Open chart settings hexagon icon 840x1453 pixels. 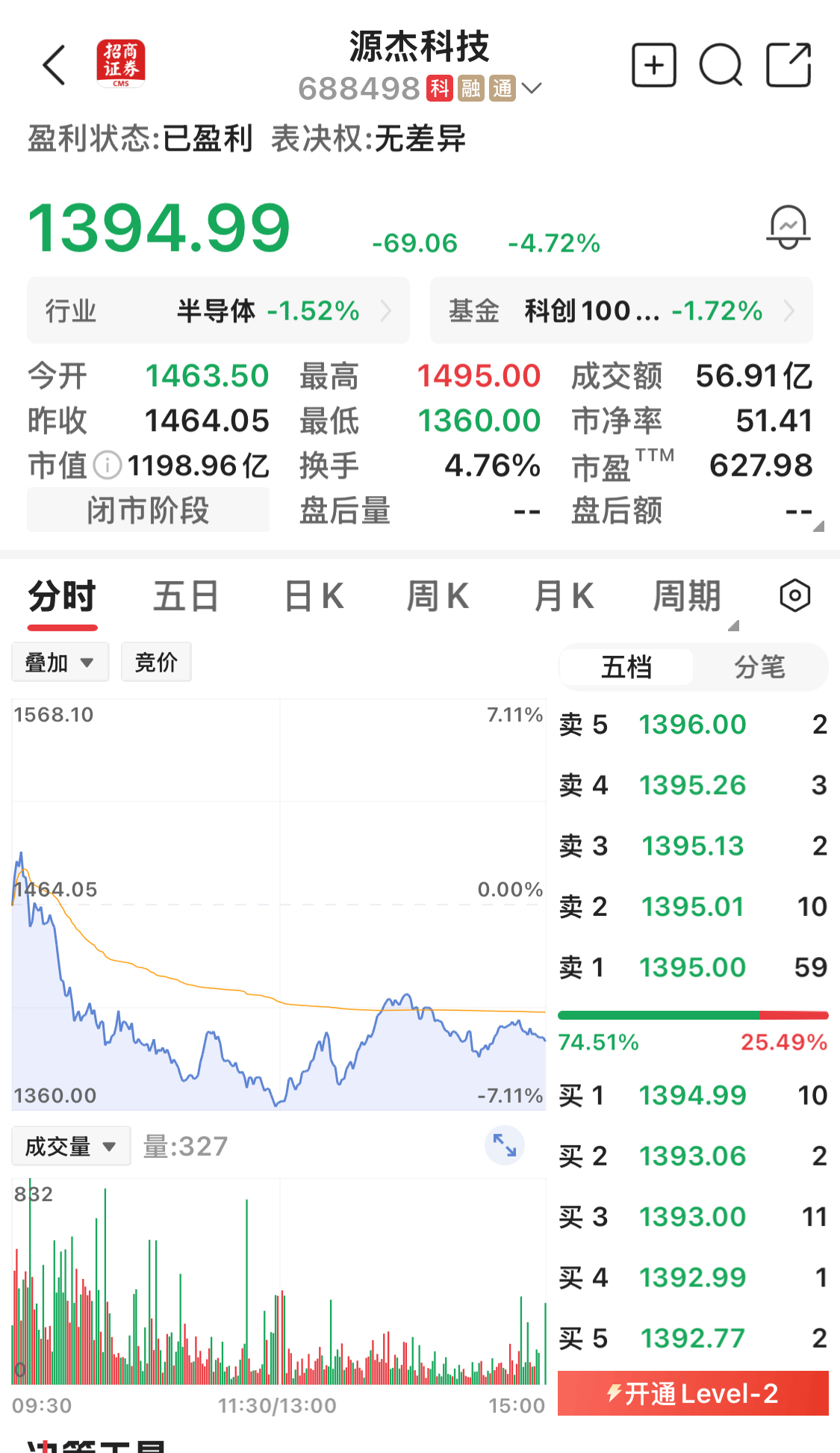(x=794, y=596)
